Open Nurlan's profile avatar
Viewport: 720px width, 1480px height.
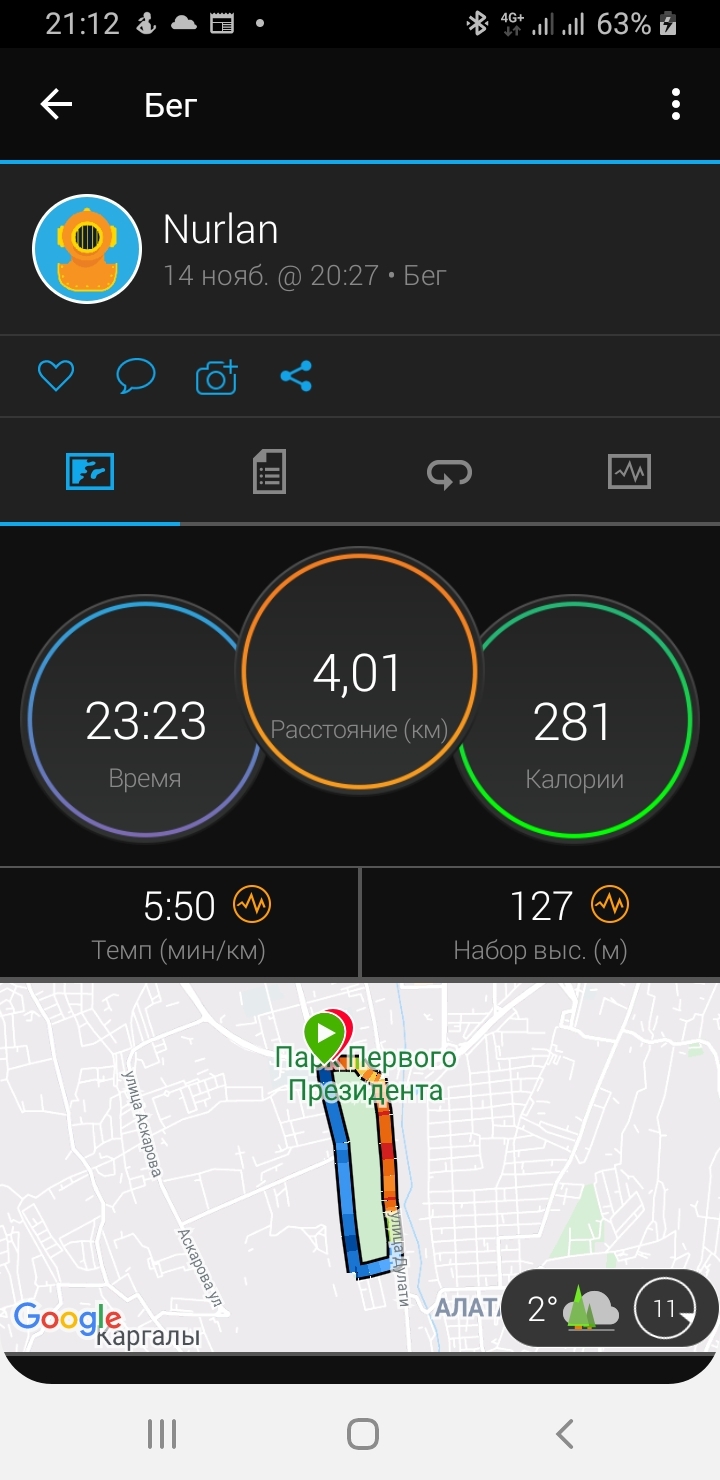[86, 248]
